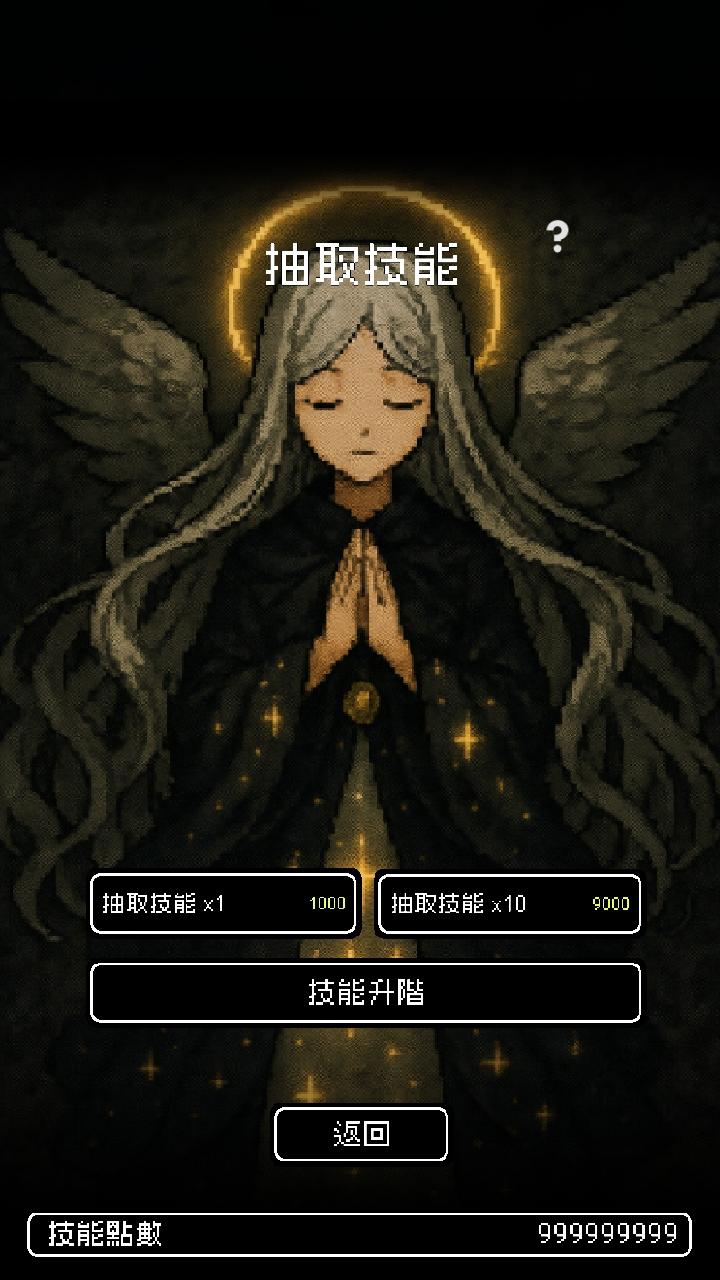
Task: Draw one skill with 抽取技能 x1
Action: 224,904
